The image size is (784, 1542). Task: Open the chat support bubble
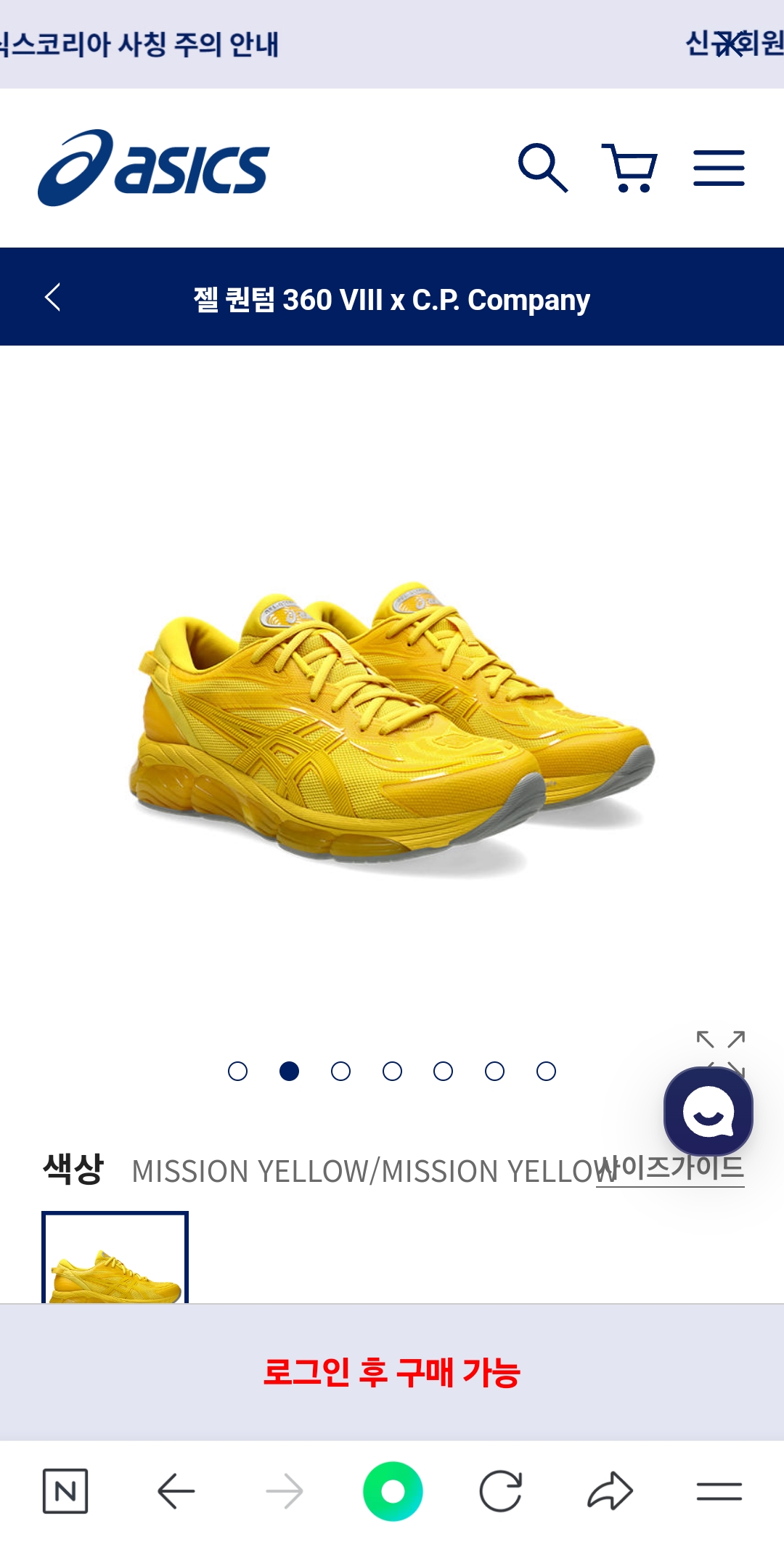click(708, 1111)
